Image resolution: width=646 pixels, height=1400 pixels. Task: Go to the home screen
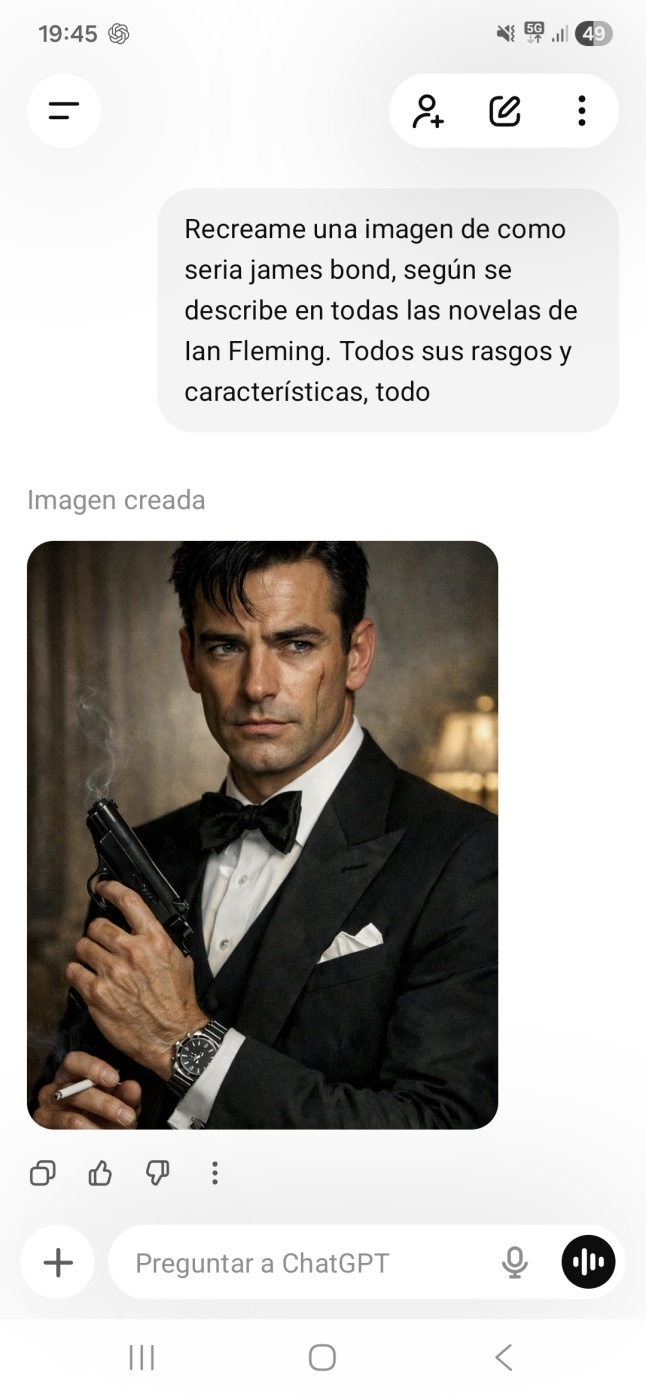point(322,1357)
